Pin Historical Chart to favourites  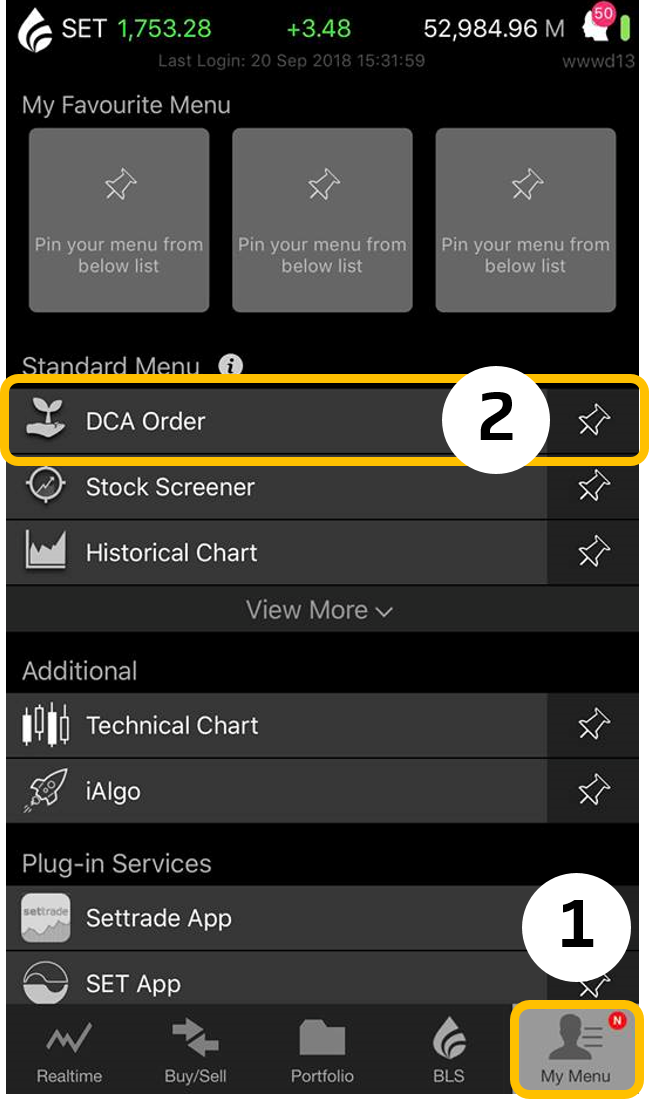tap(594, 553)
